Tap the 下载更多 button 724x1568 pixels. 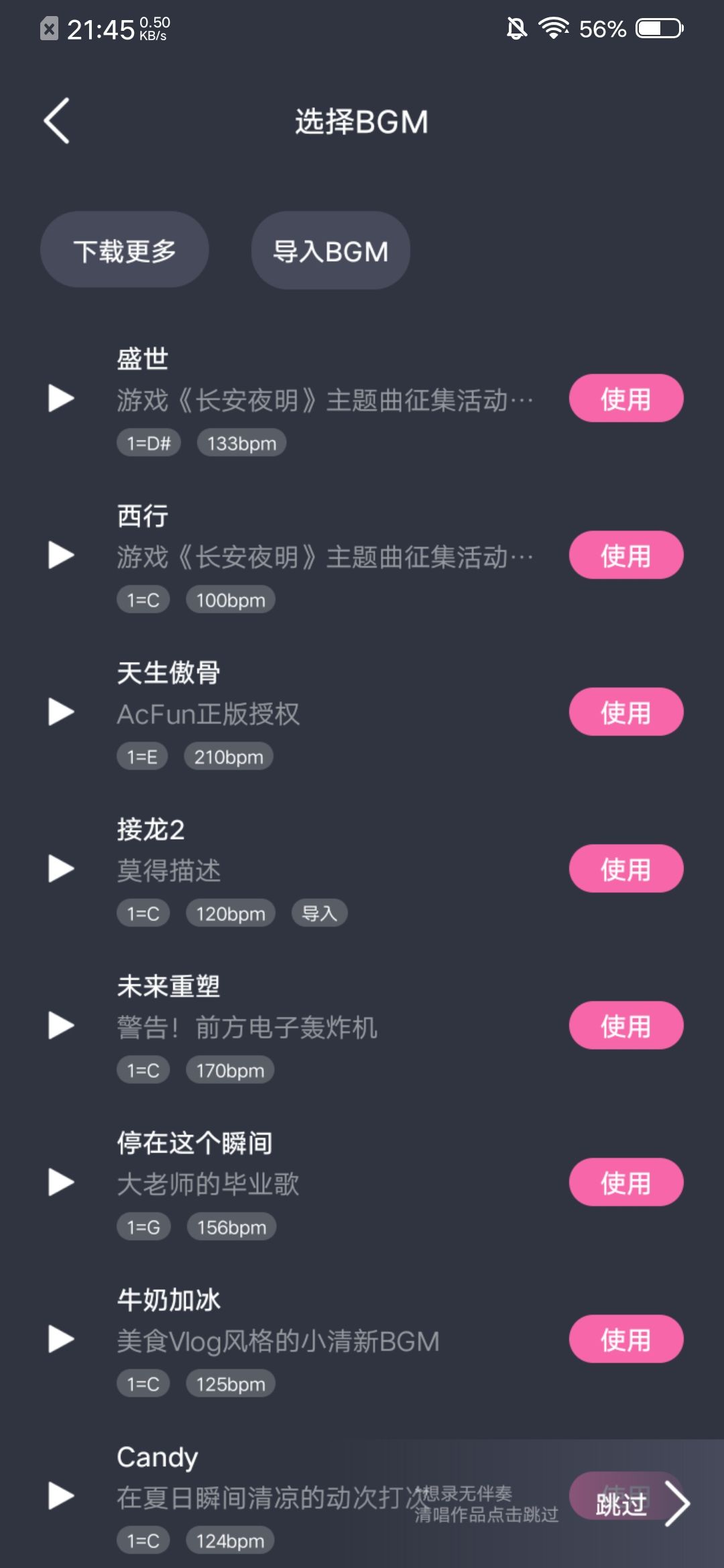(124, 249)
